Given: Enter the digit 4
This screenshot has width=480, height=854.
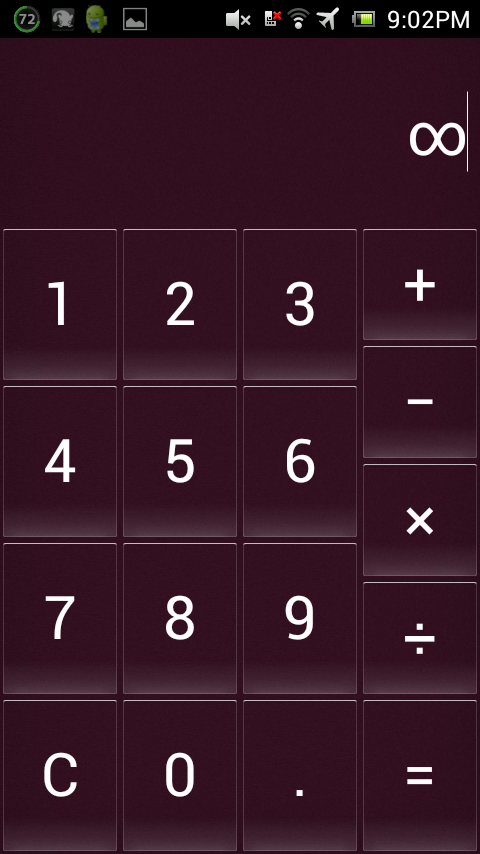Looking at the screenshot, I should pyautogui.click(x=60, y=461).
